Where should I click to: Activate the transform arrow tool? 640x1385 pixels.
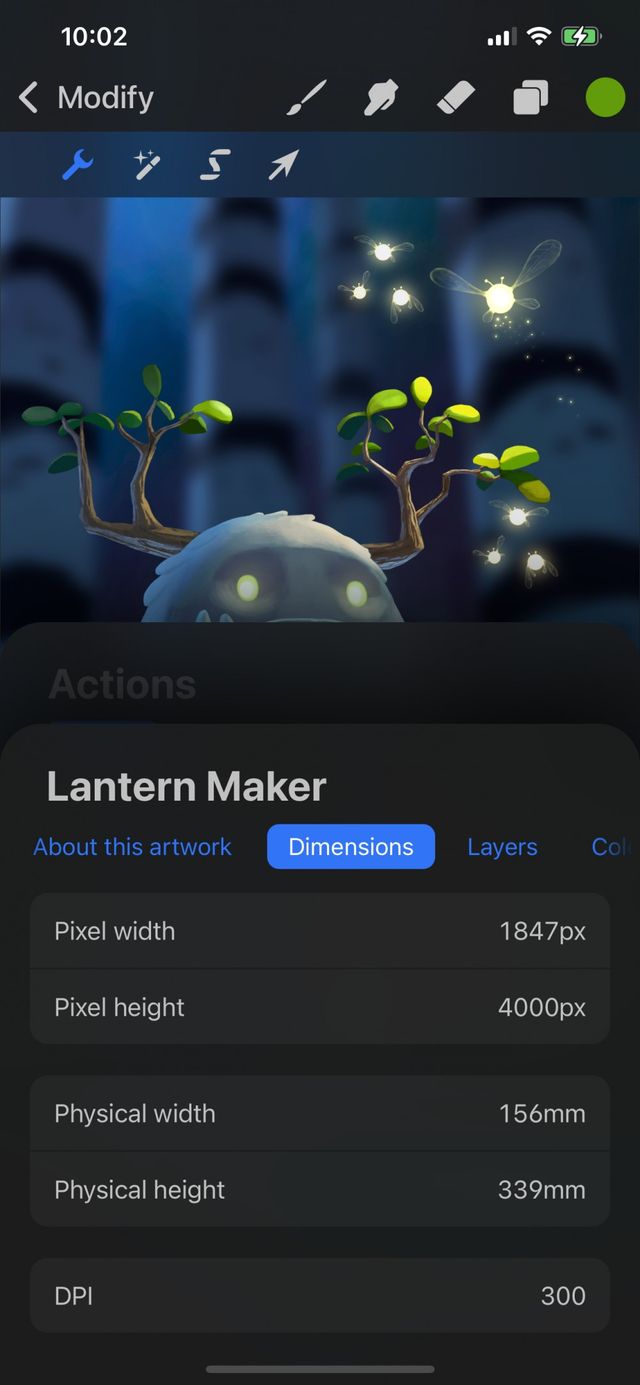[283, 165]
